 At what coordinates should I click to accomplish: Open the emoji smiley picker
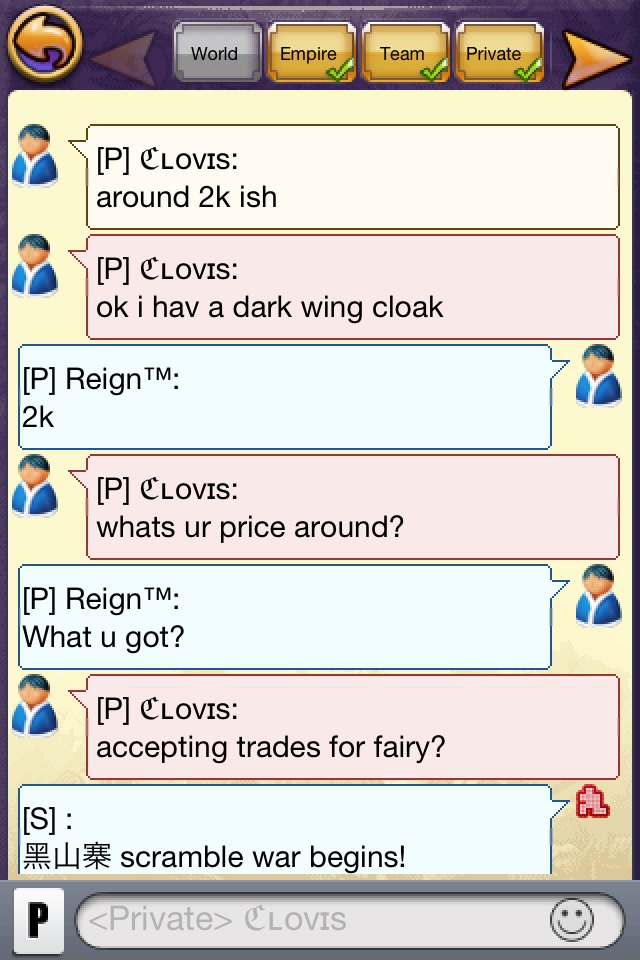pyautogui.click(x=572, y=920)
